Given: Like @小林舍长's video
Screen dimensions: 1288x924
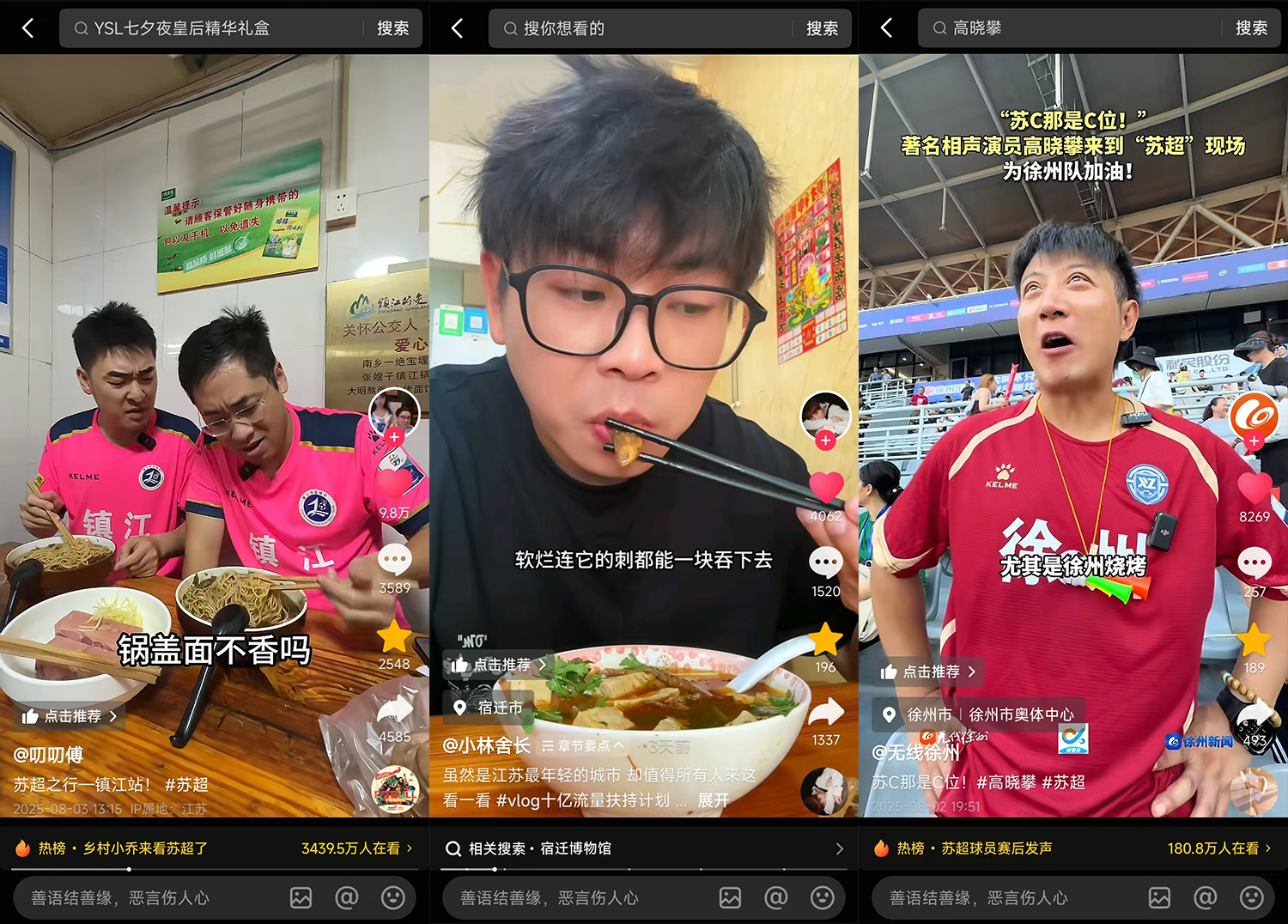Looking at the screenshot, I should [x=826, y=488].
